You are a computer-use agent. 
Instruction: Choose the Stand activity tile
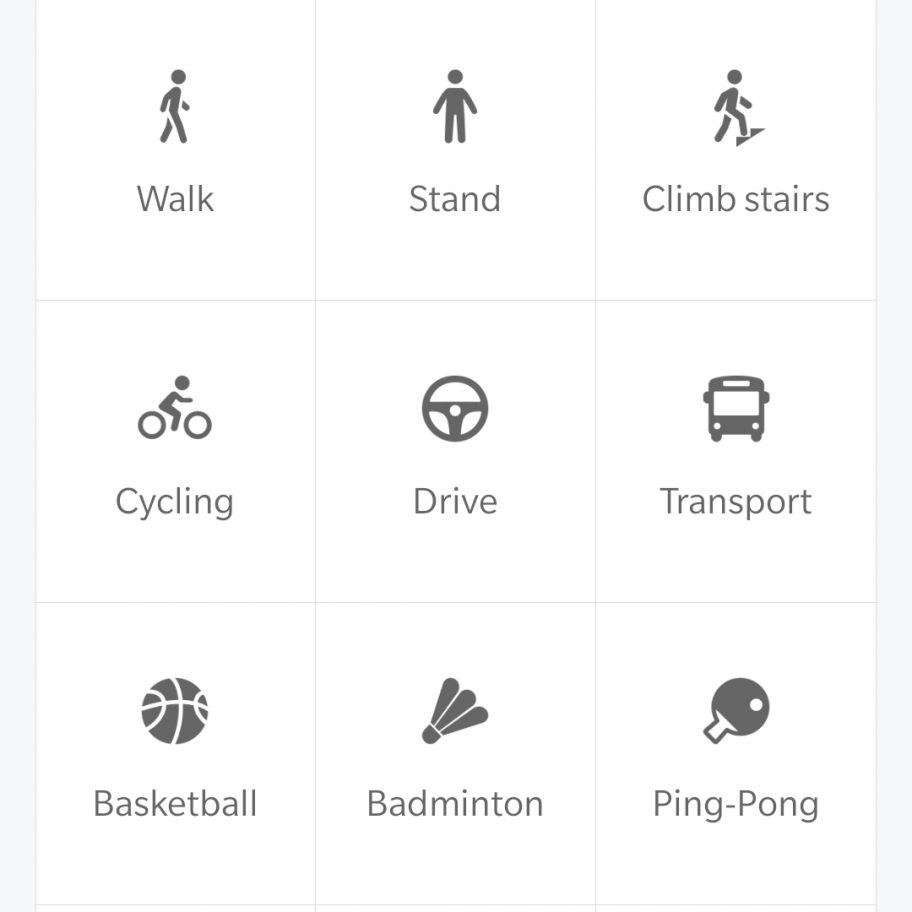[455, 150]
